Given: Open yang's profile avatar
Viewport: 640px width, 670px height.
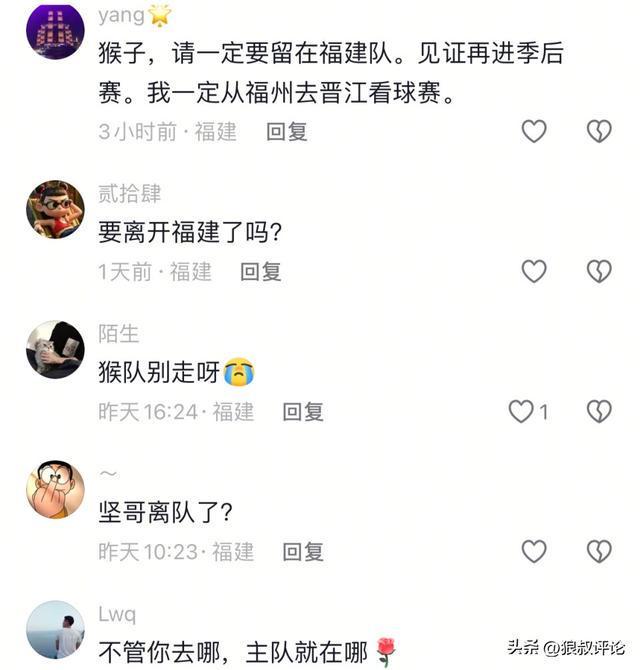Looking at the screenshot, I should (x=55, y=31).
